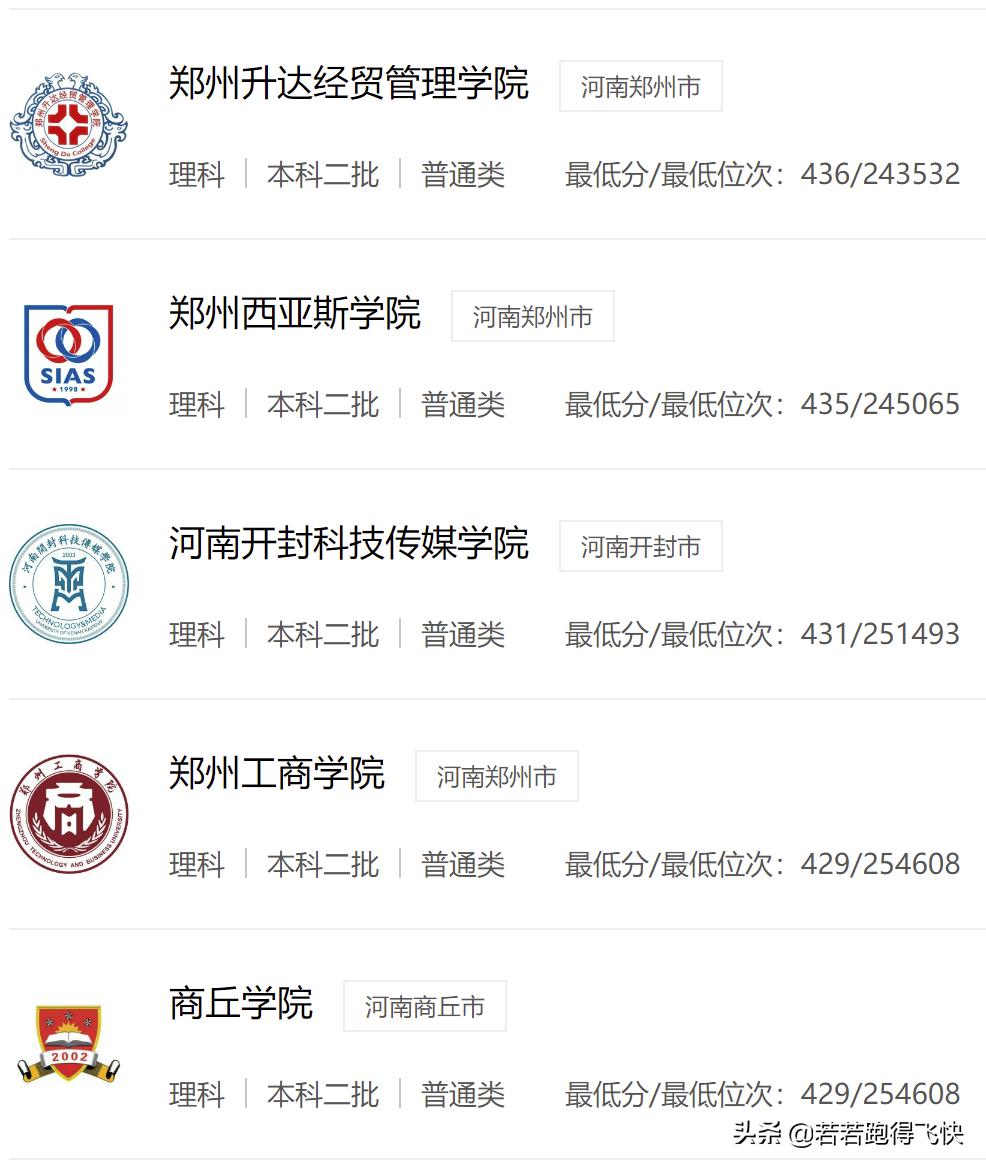Screen dimensions: 986x1168
Task: Open the 河南商丘市 tag beside 商丘学院
Action: point(424,1008)
